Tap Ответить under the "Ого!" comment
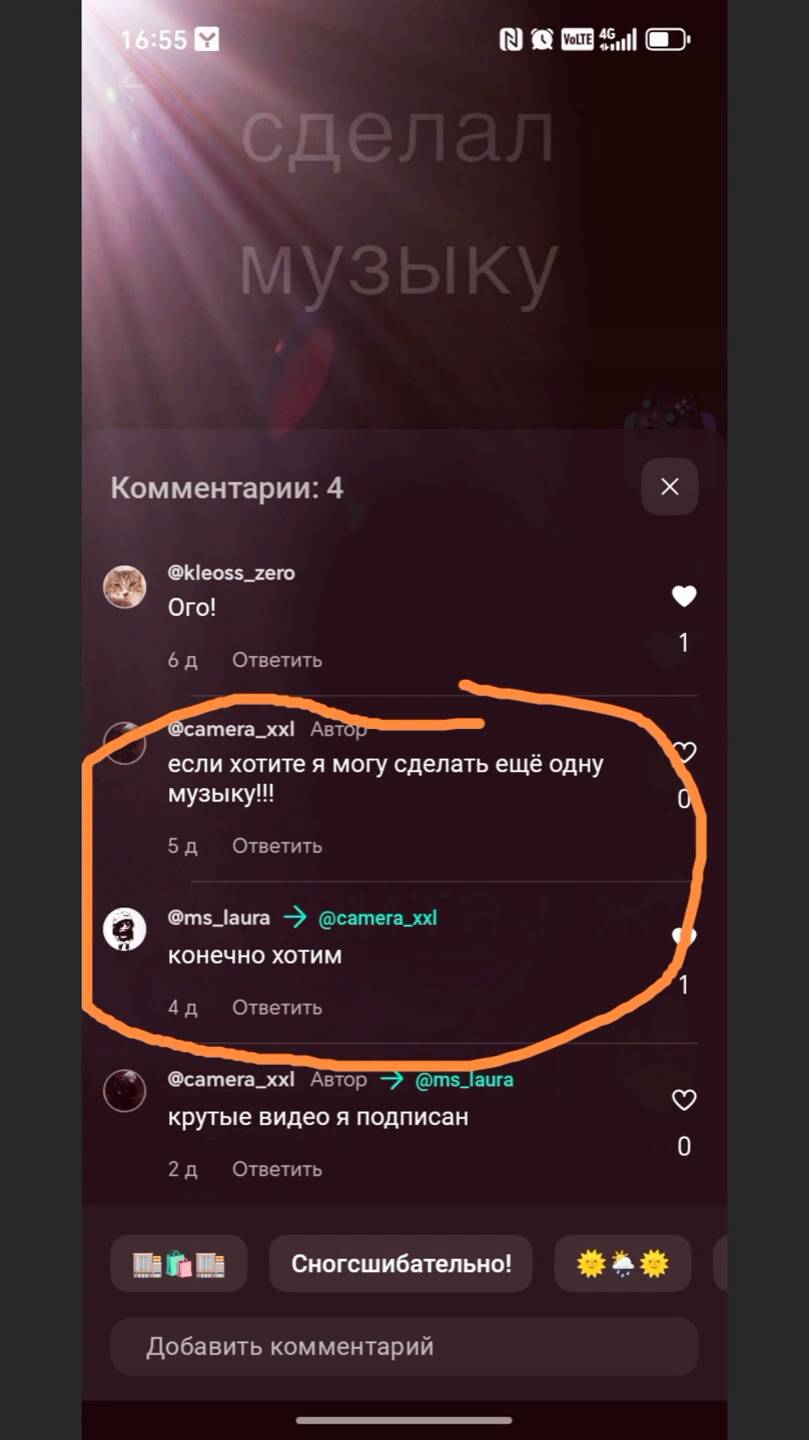Image resolution: width=809 pixels, height=1440 pixels. point(277,660)
